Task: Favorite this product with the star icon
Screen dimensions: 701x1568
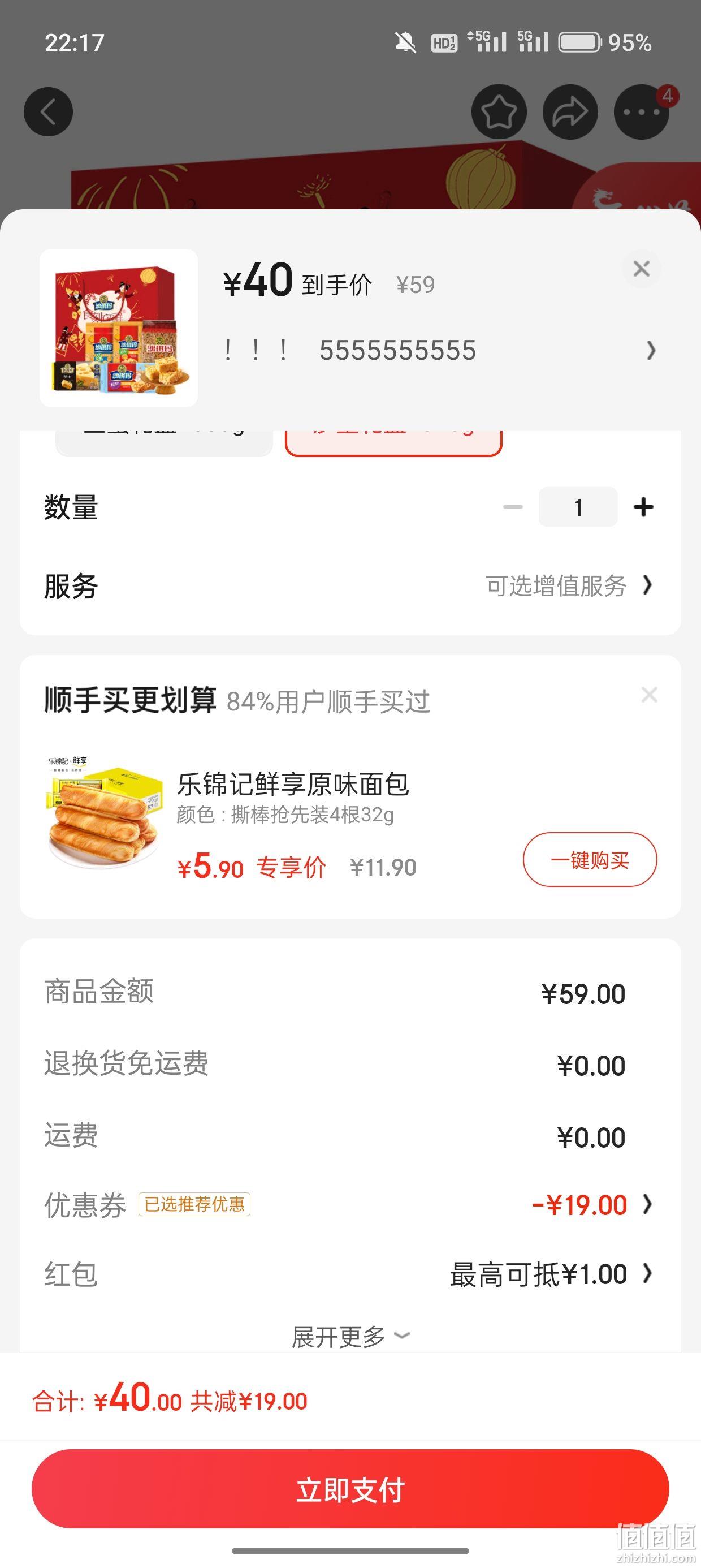Action: (x=499, y=112)
